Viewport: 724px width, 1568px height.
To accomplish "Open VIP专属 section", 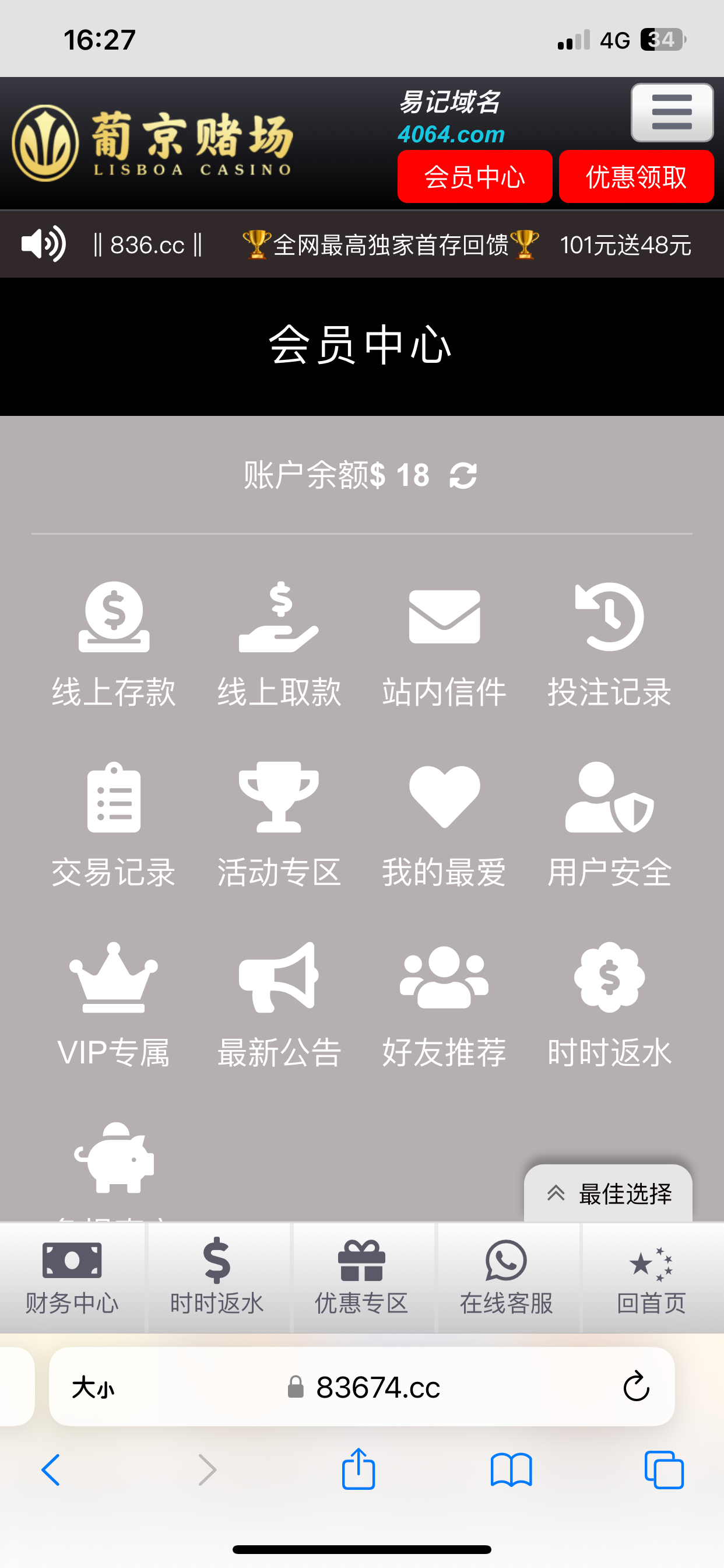I will click(114, 1005).
